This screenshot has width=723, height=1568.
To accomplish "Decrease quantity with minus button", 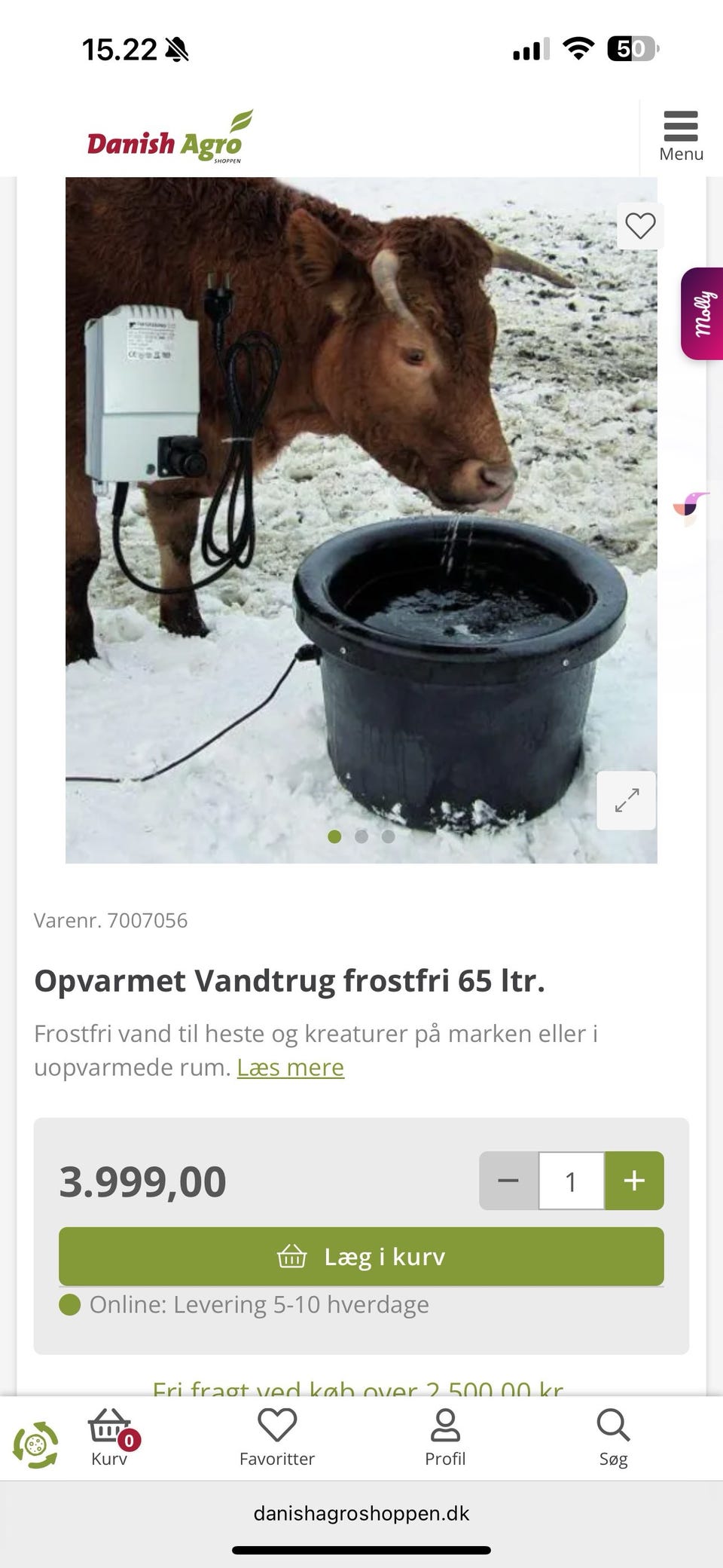I will click(x=508, y=1181).
